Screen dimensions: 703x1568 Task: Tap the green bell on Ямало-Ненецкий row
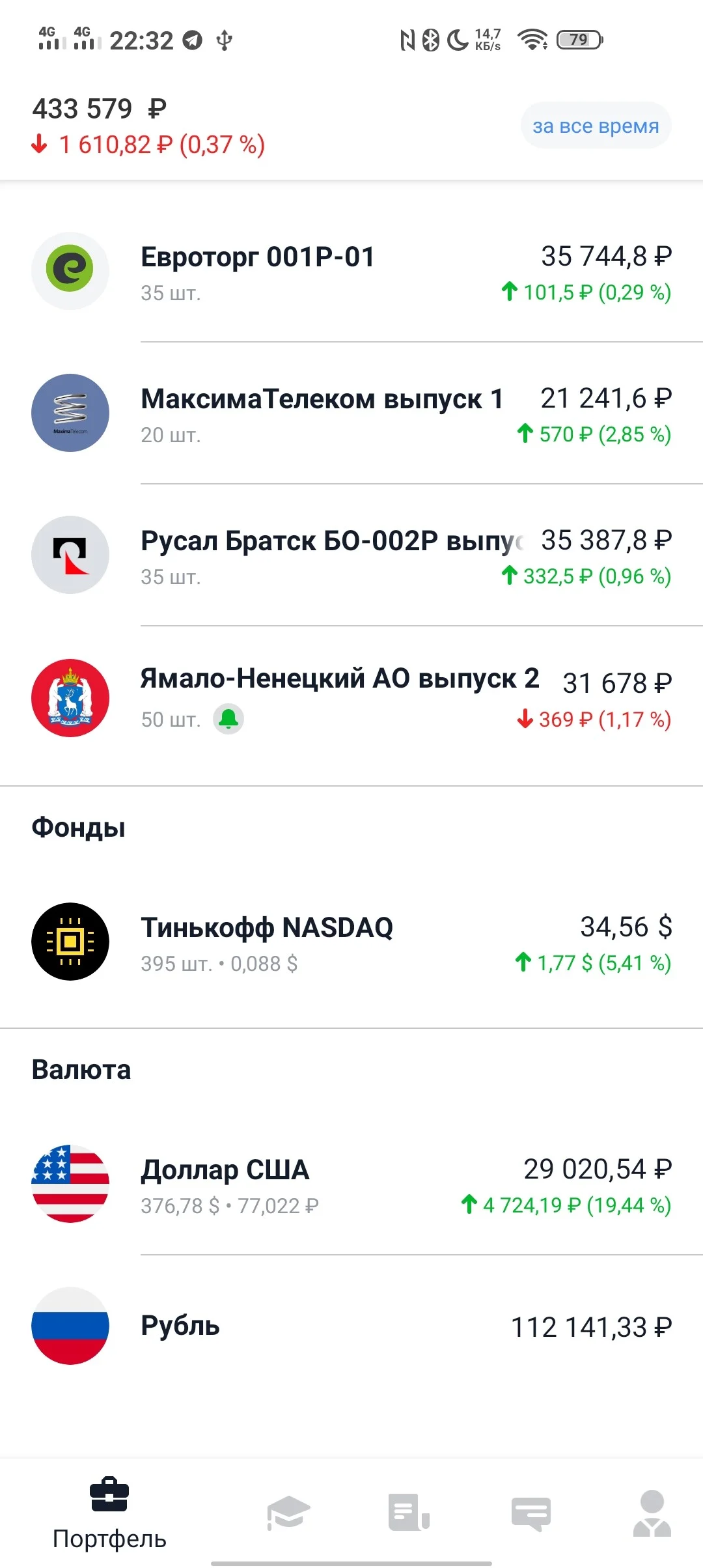click(x=228, y=719)
